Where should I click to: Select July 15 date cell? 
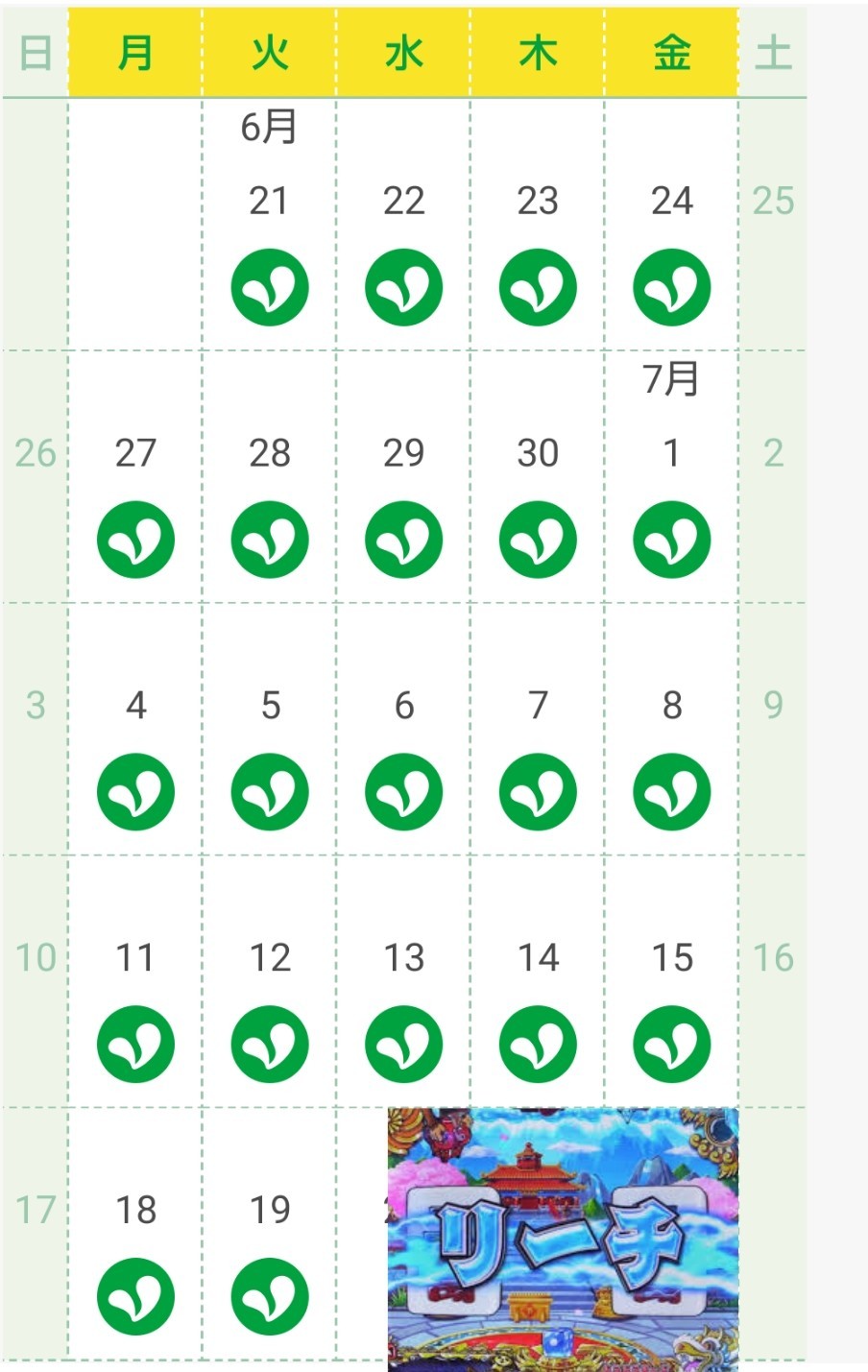671,958
